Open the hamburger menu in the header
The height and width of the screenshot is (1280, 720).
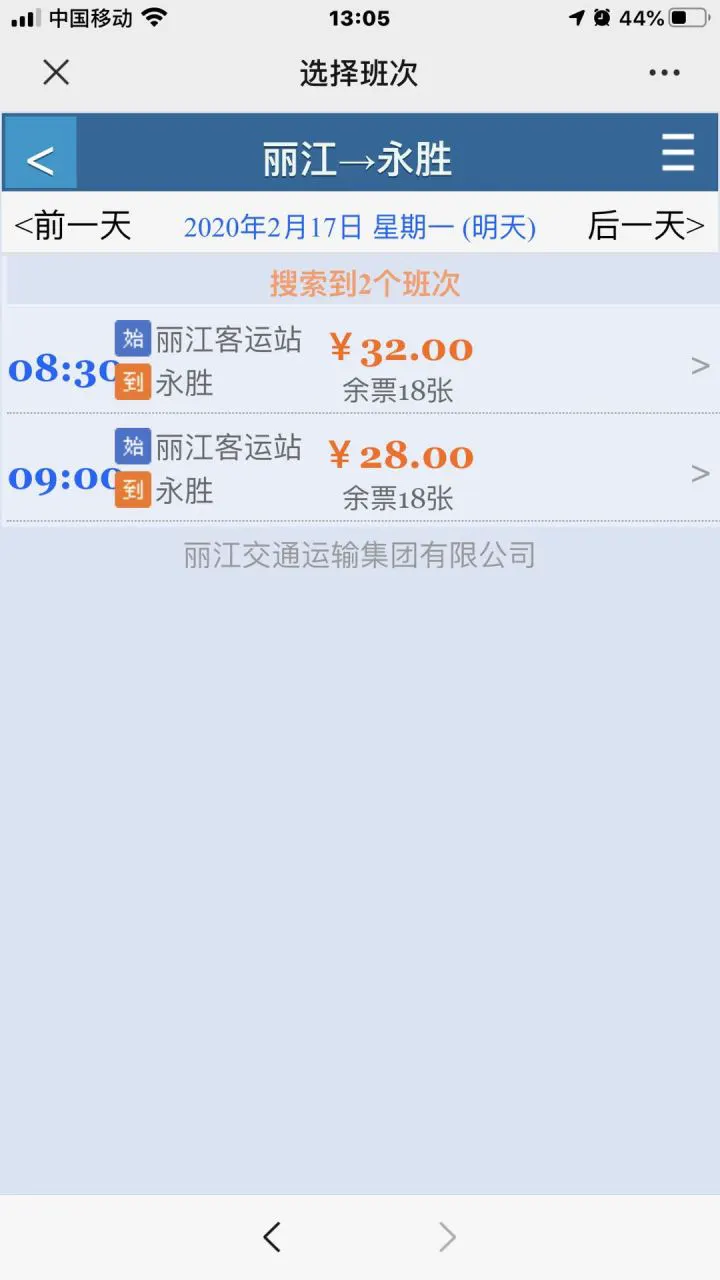click(x=678, y=156)
